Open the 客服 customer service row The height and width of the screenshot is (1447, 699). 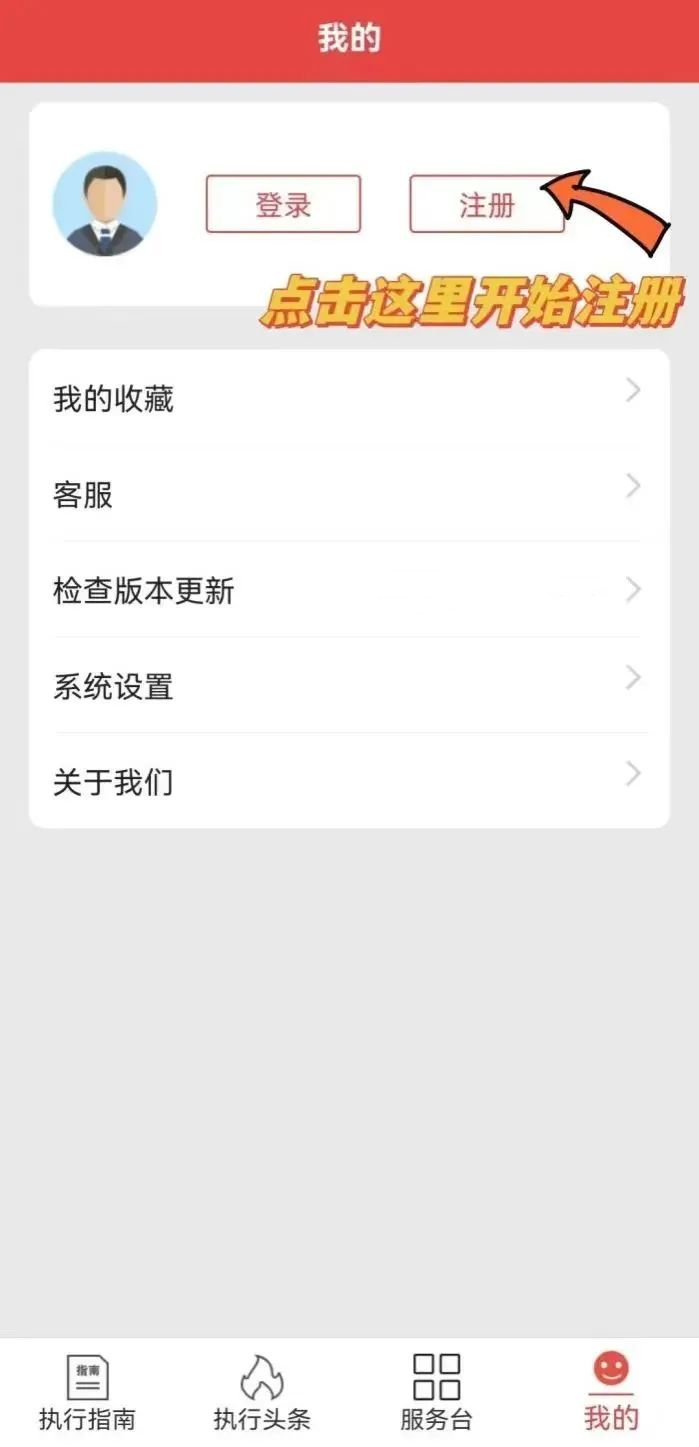349,494
